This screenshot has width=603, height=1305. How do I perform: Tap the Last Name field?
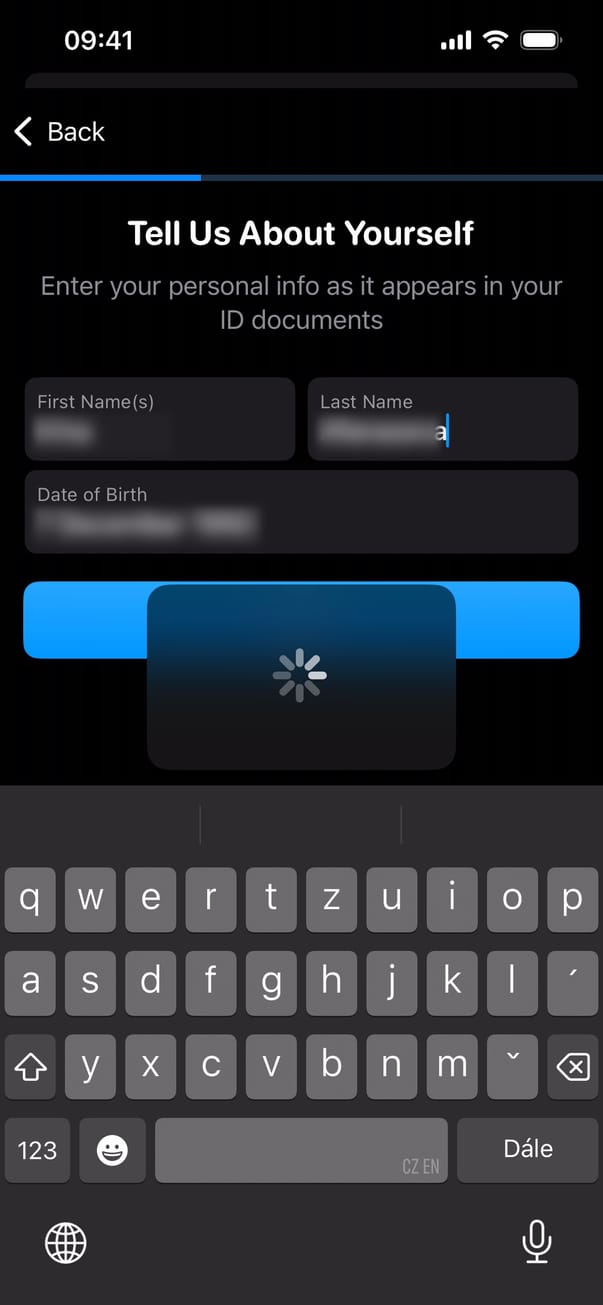[x=442, y=419]
